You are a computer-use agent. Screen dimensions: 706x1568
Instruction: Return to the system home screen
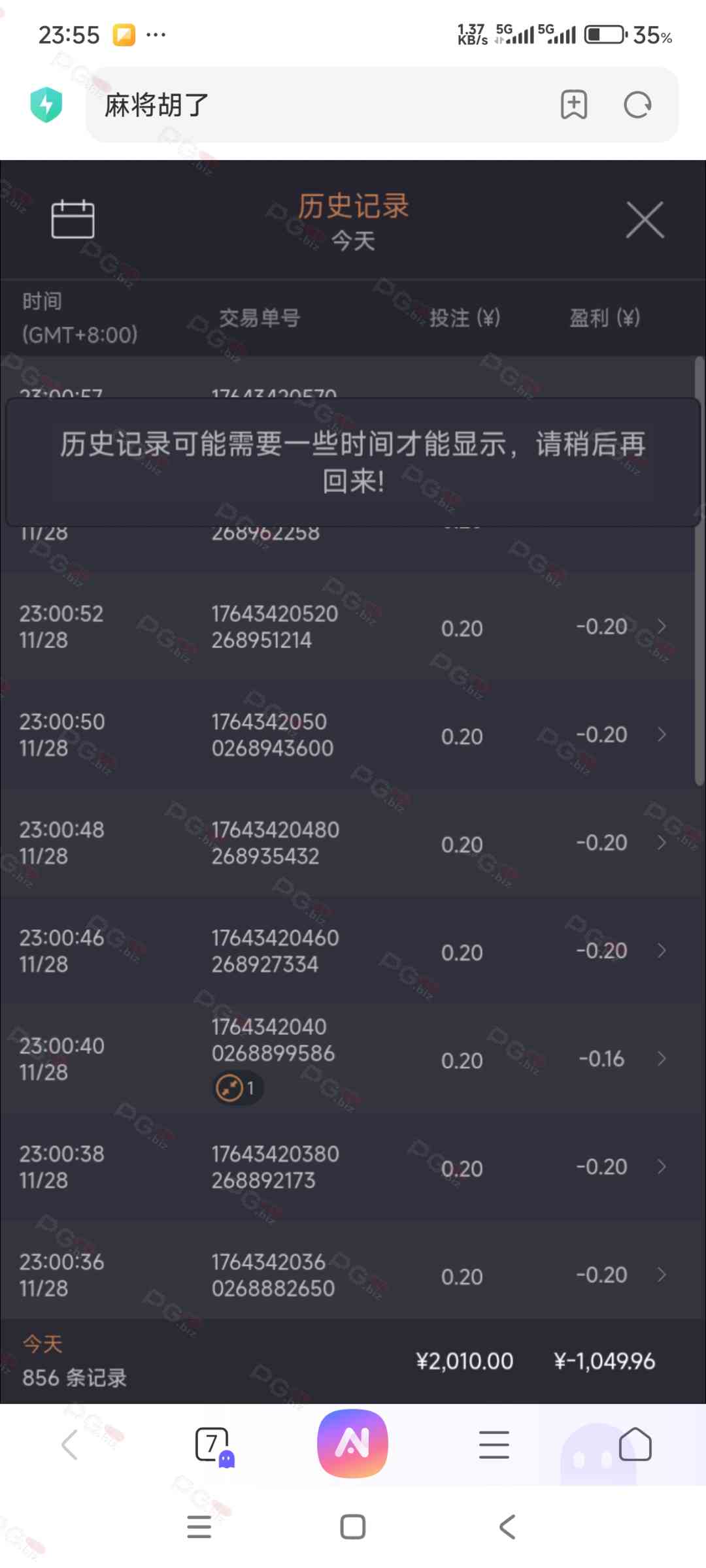coord(353,1527)
